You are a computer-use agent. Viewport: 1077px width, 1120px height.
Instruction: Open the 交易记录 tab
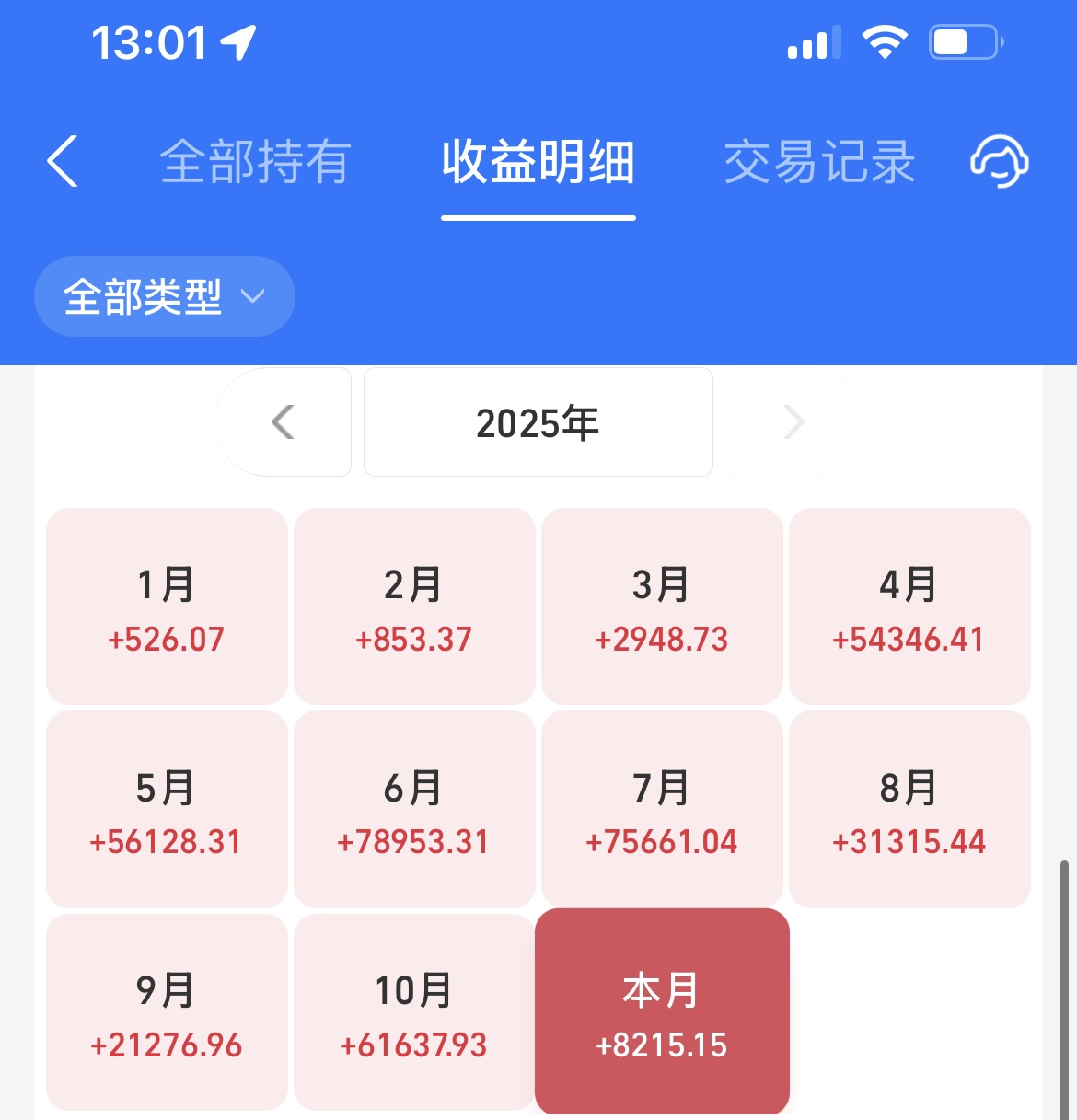pyautogui.click(x=819, y=162)
